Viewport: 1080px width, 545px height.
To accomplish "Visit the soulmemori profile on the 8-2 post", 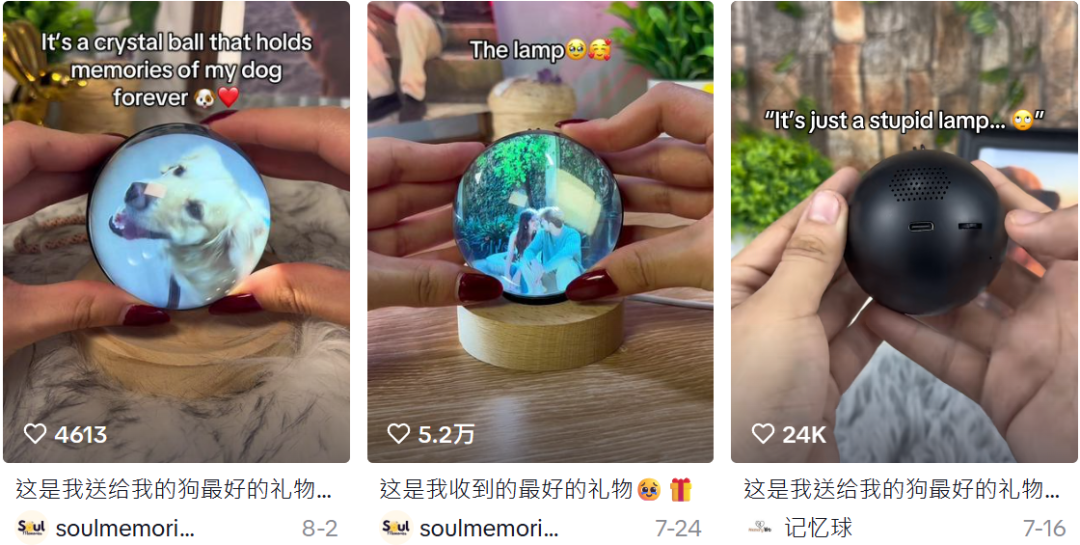I will (x=124, y=528).
